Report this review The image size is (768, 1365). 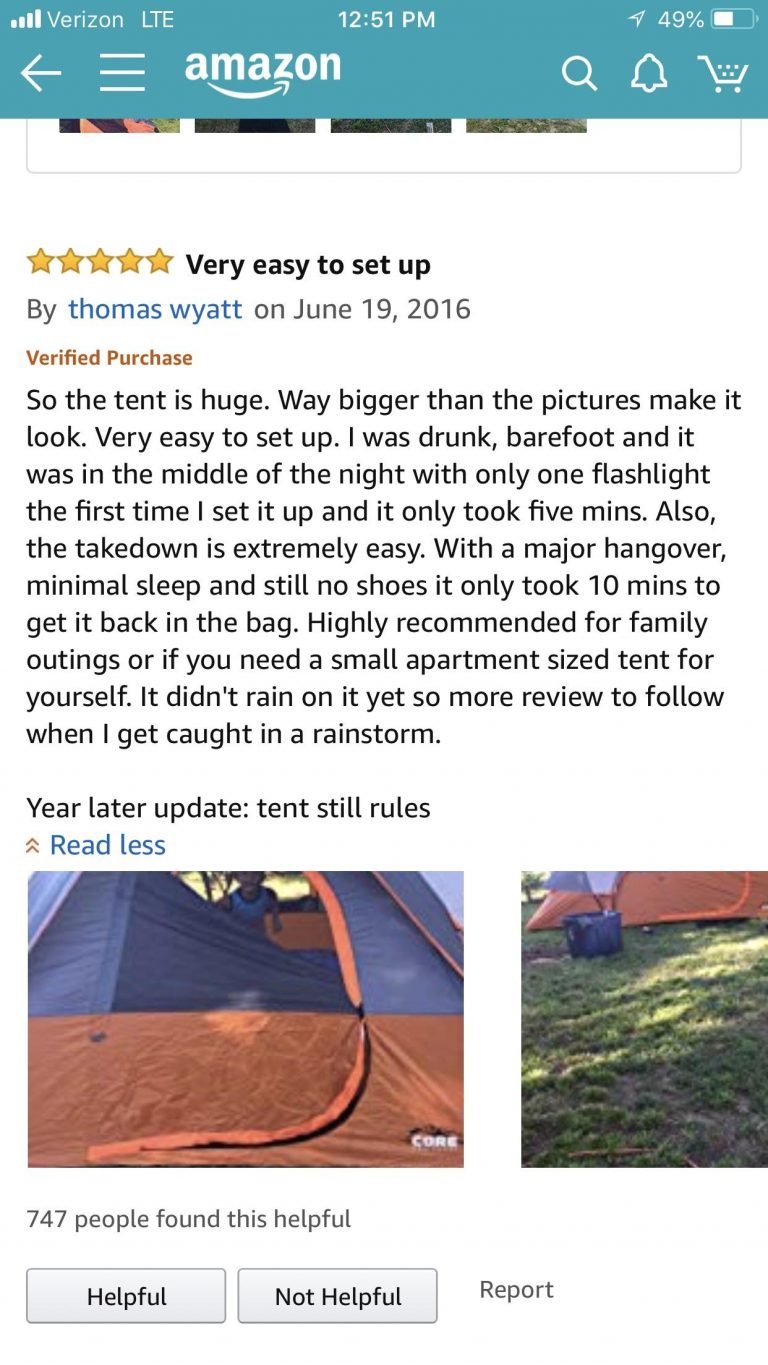(x=516, y=1290)
